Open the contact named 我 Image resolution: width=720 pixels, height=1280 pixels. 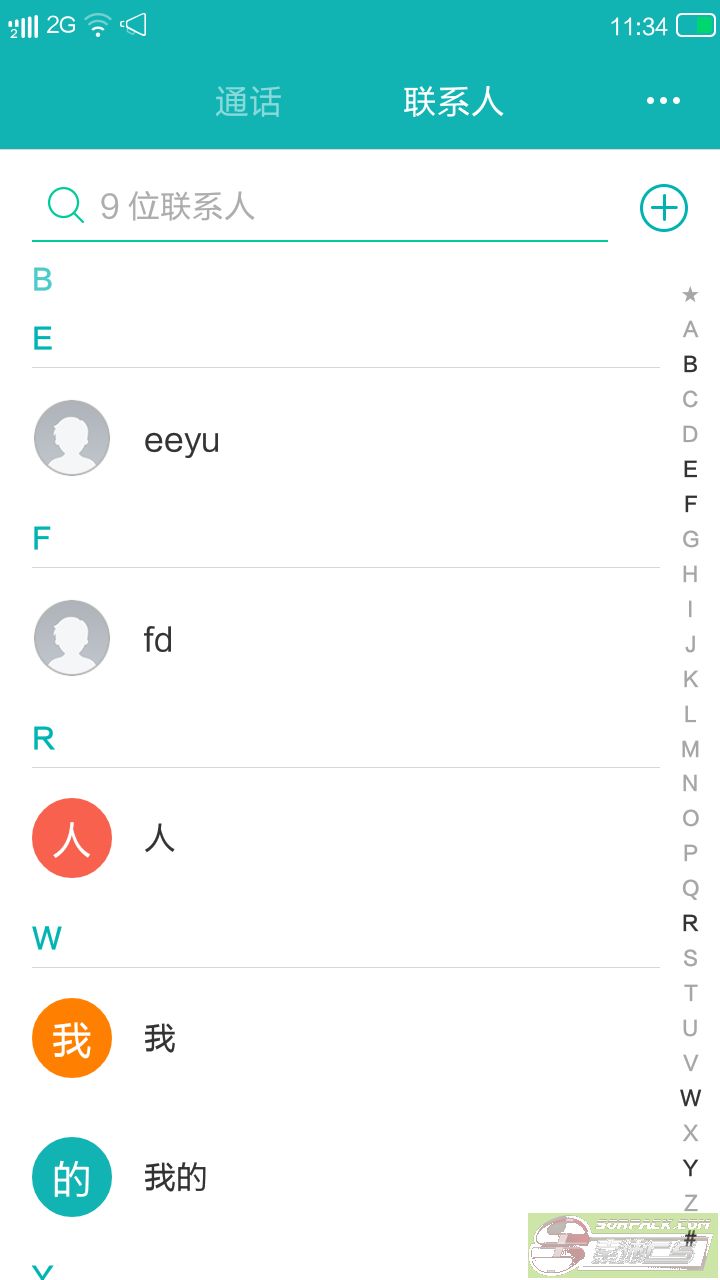pos(346,1038)
